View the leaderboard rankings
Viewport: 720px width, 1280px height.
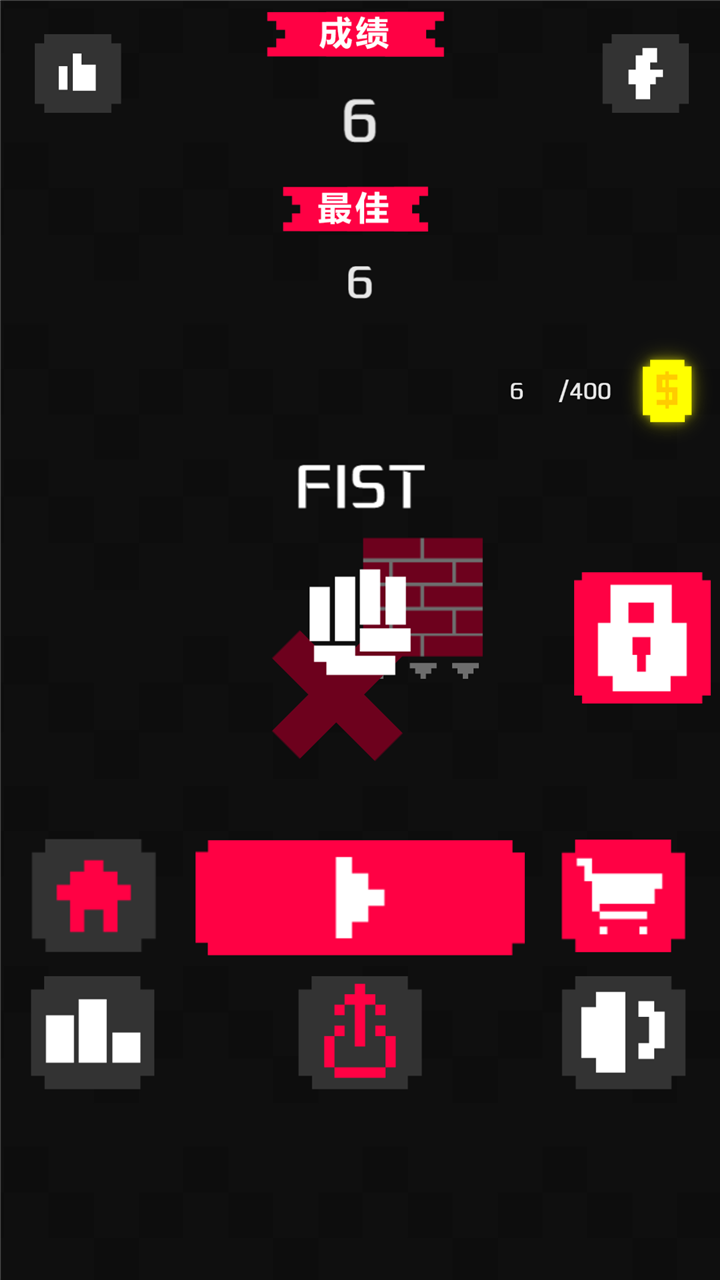point(93,1033)
